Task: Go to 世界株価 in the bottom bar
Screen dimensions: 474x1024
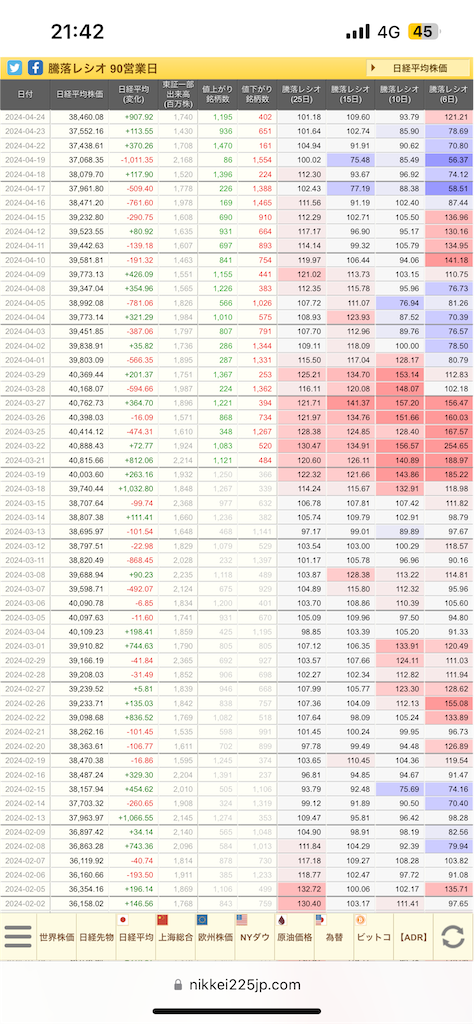Action: pyautogui.click(x=57, y=936)
